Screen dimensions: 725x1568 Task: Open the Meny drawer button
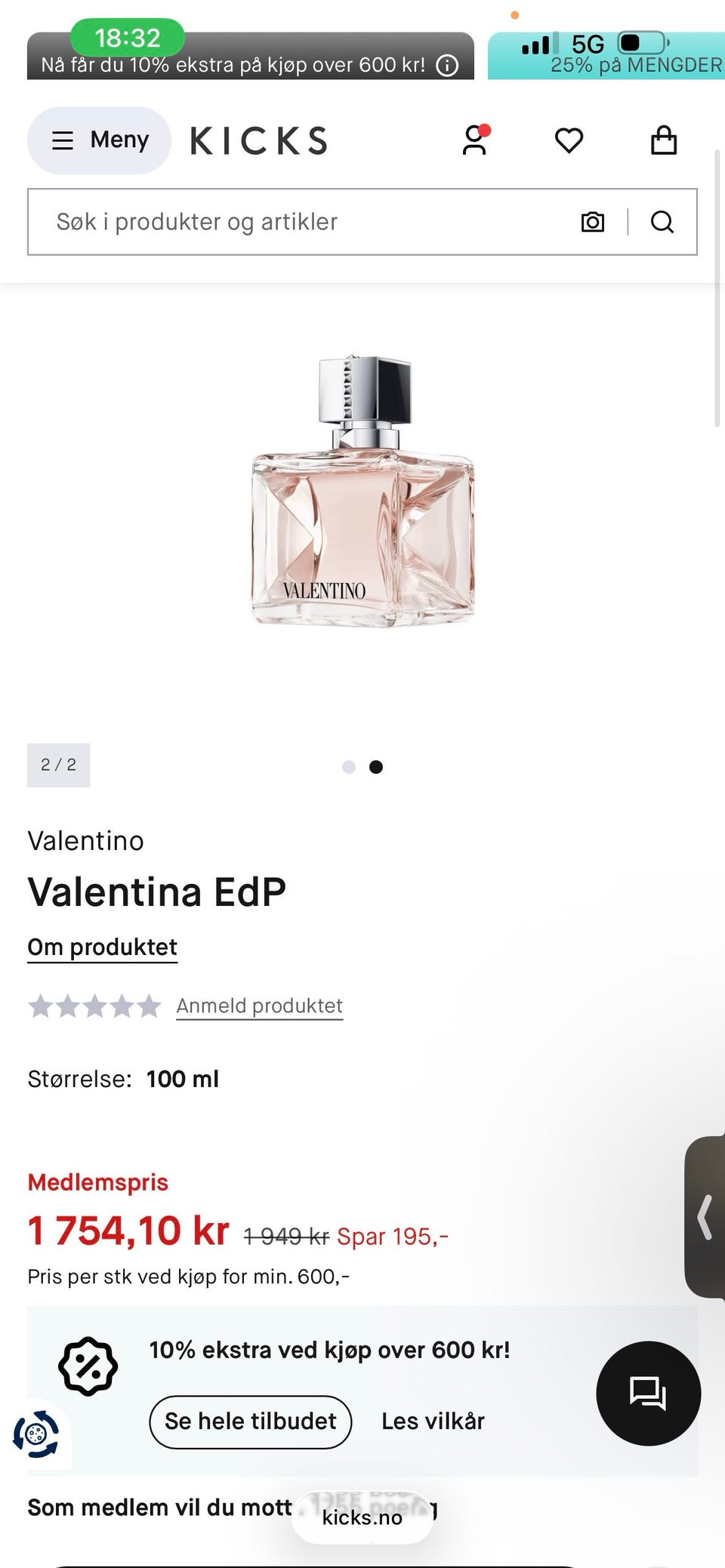(x=100, y=140)
